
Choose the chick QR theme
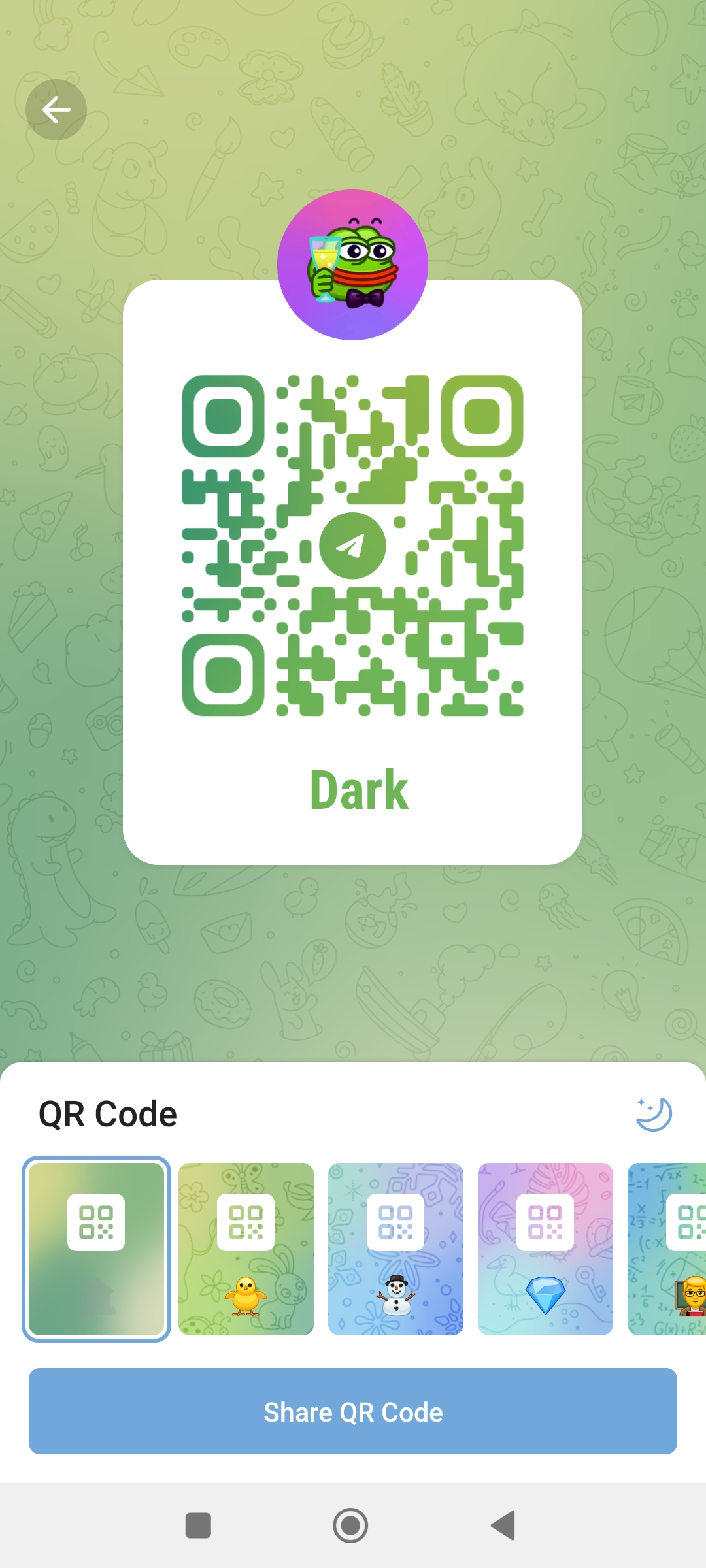[246, 1249]
